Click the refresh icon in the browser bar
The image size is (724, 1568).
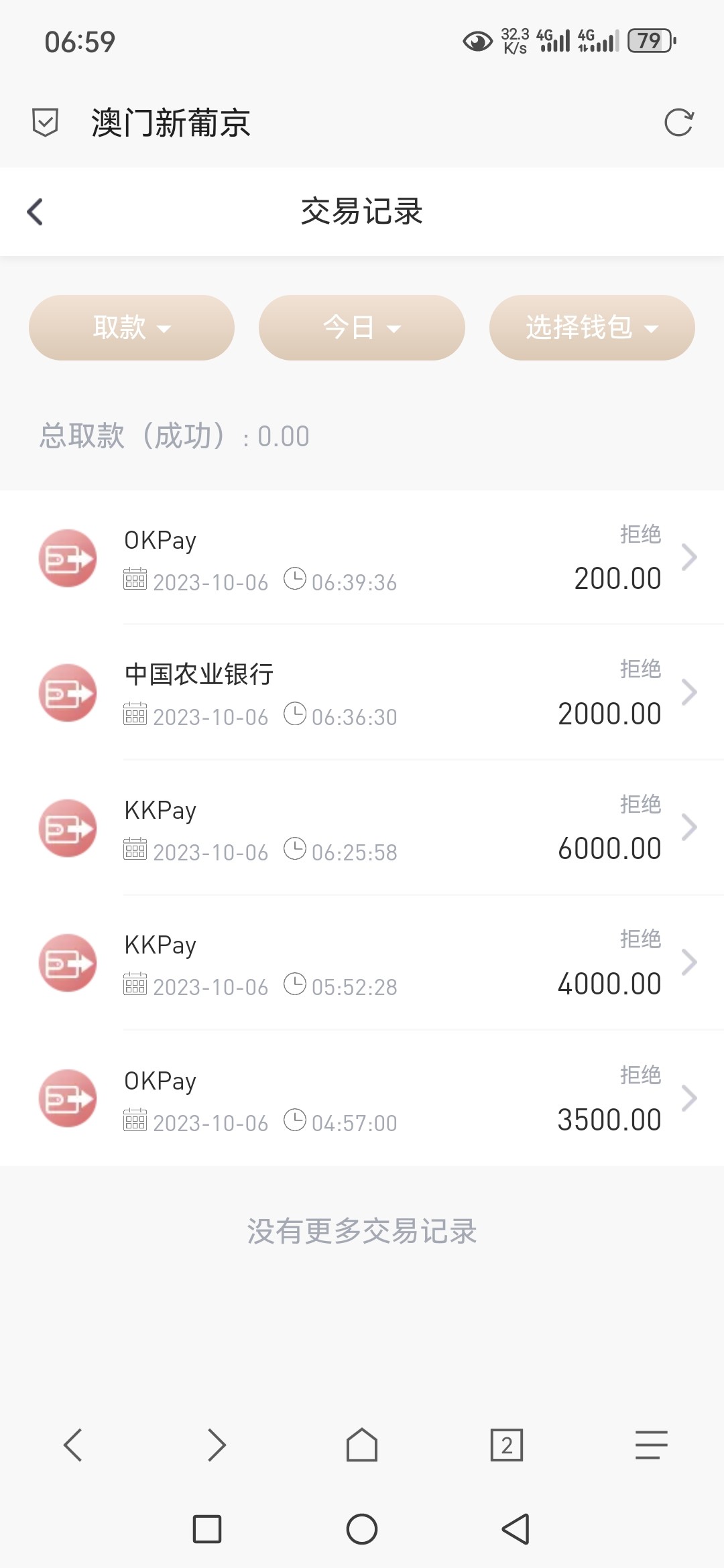tap(680, 123)
